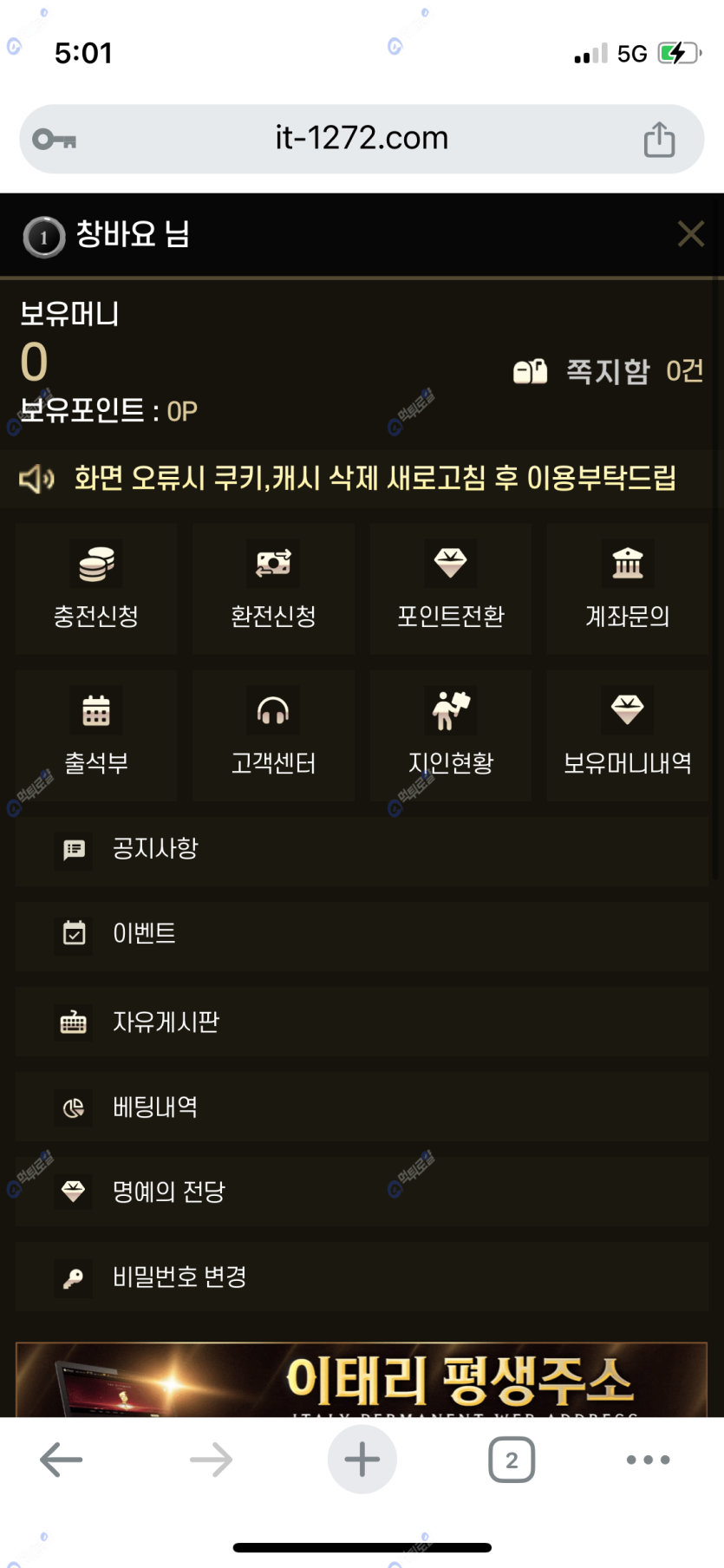The width and height of the screenshot is (724, 1568).
Task: Open the 출석부 attendance sheet
Action: [96, 735]
